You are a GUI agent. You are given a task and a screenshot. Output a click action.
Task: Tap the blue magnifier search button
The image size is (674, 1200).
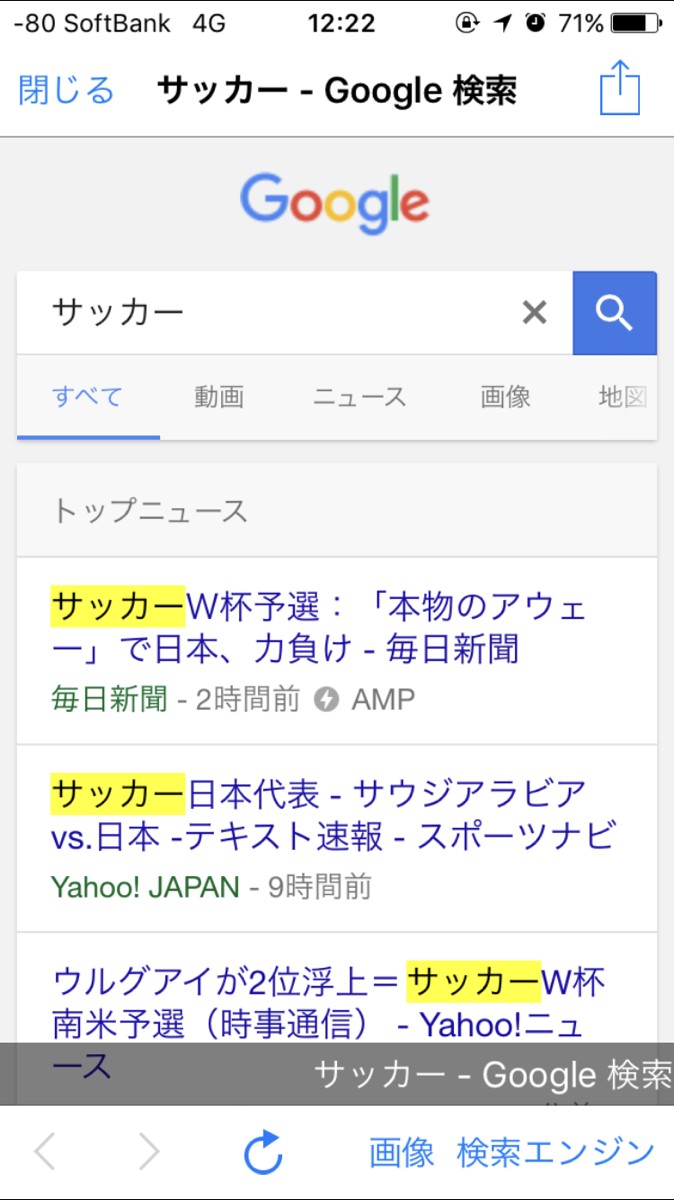tap(614, 313)
